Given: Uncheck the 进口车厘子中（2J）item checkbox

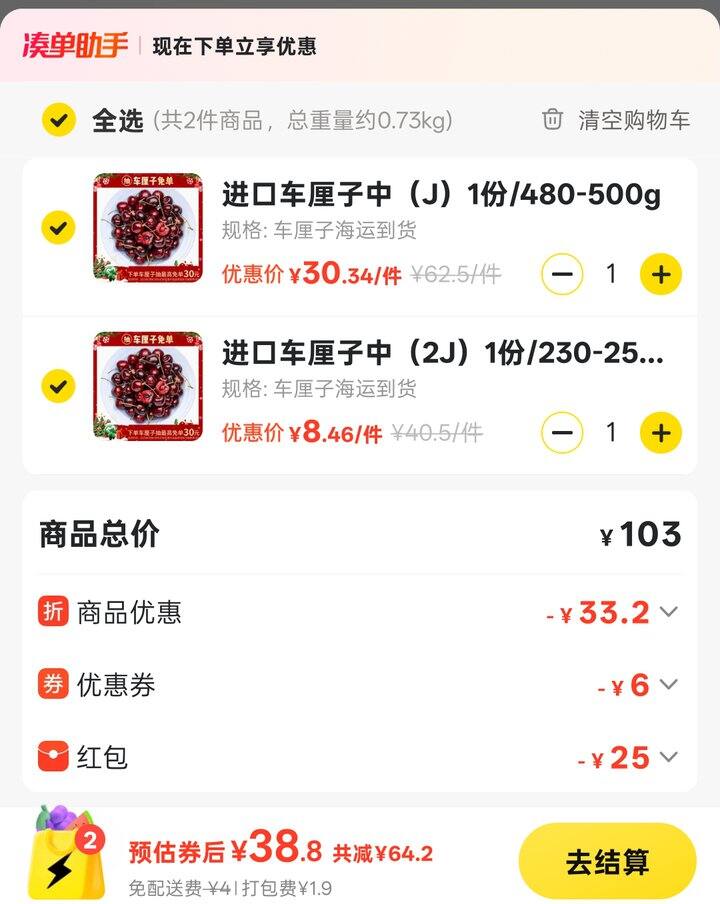Looking at the screenshot, I should pos(59,386).
